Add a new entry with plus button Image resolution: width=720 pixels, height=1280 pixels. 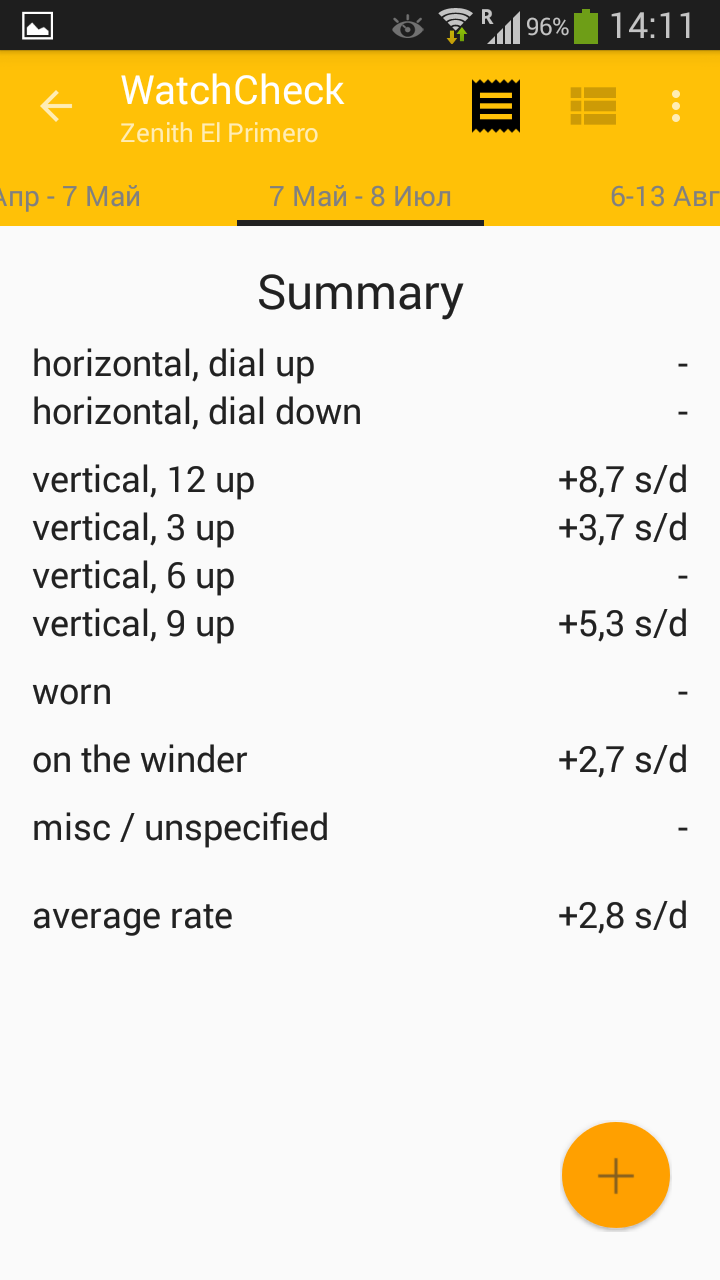coord(615,1176)
